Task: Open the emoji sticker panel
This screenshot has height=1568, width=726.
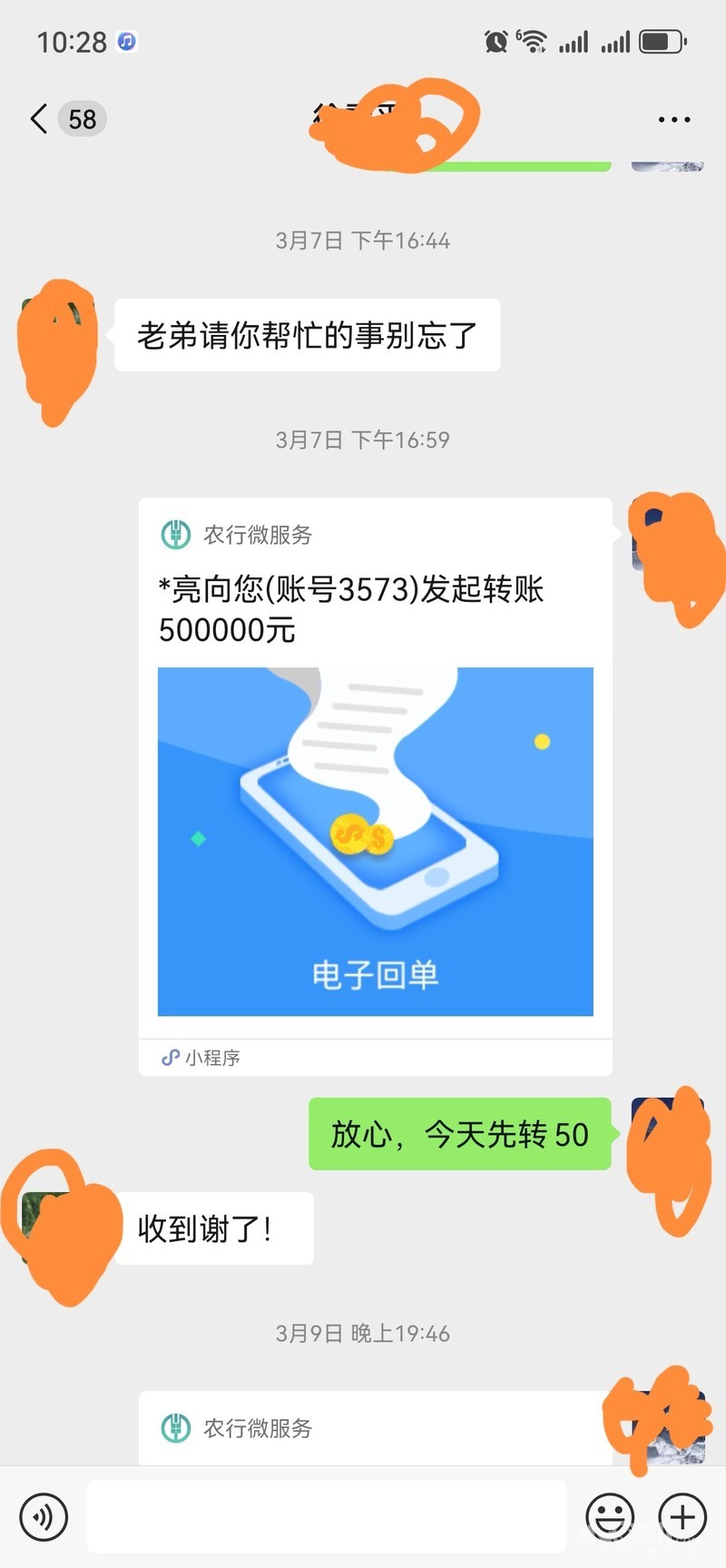Action: point(610,1516)
